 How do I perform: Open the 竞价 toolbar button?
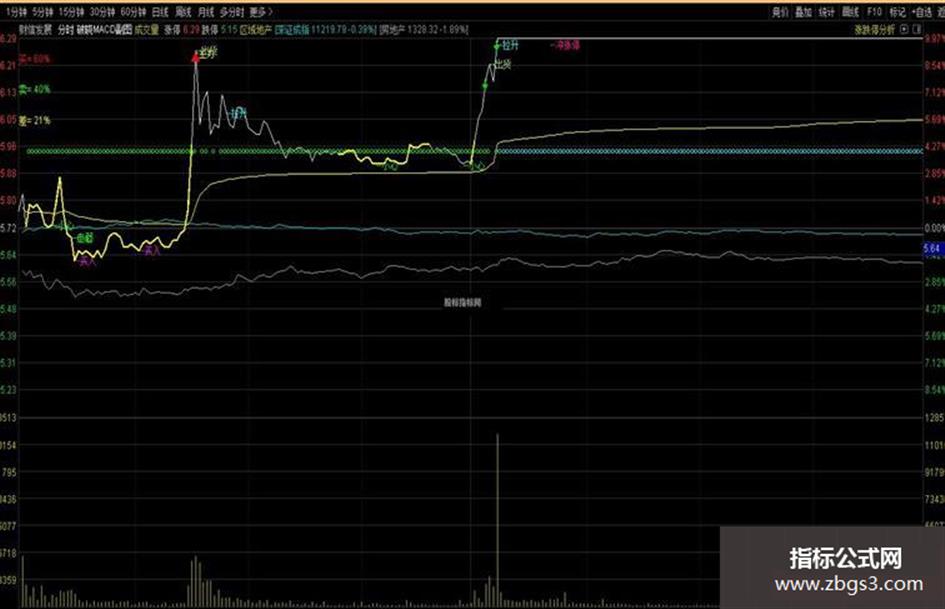point(780,12)
